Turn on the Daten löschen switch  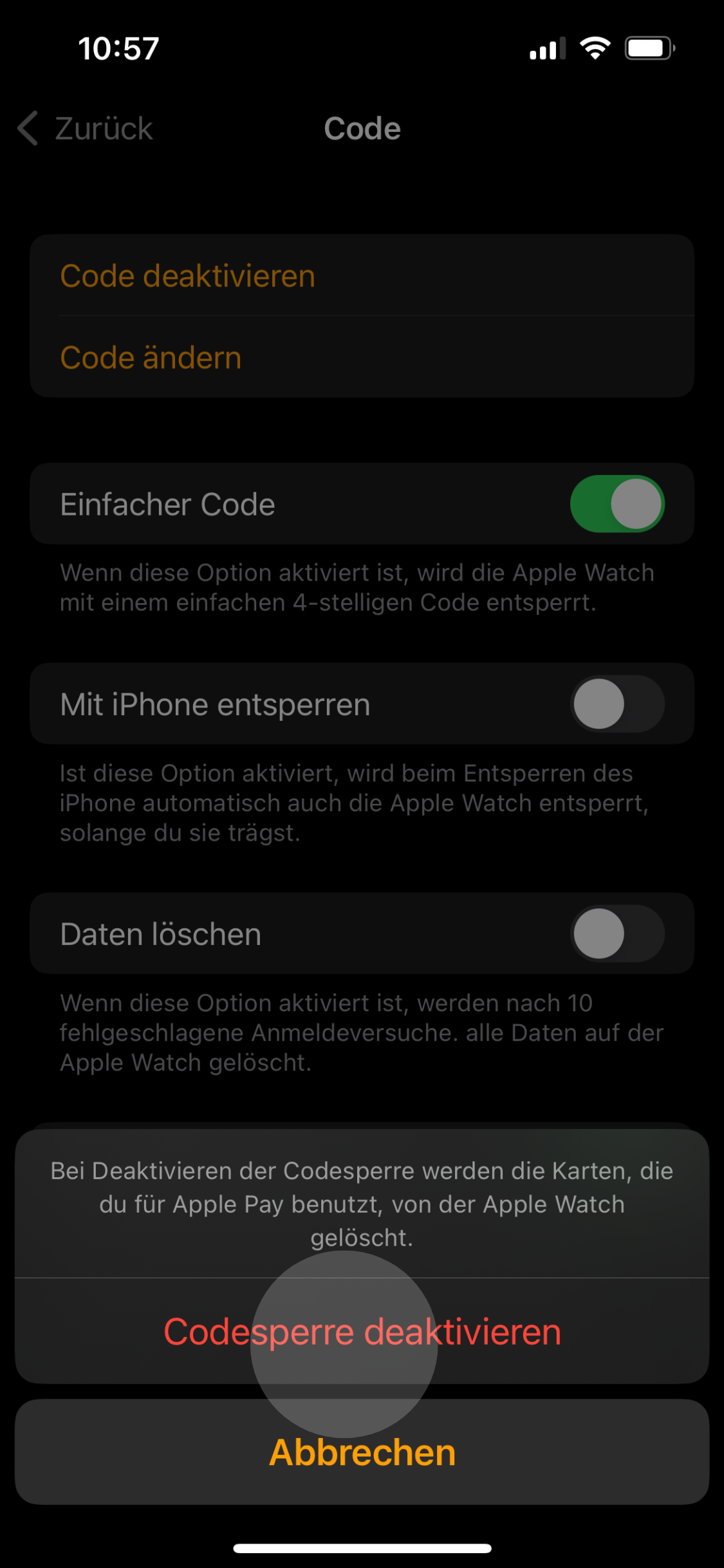[617, 934]
